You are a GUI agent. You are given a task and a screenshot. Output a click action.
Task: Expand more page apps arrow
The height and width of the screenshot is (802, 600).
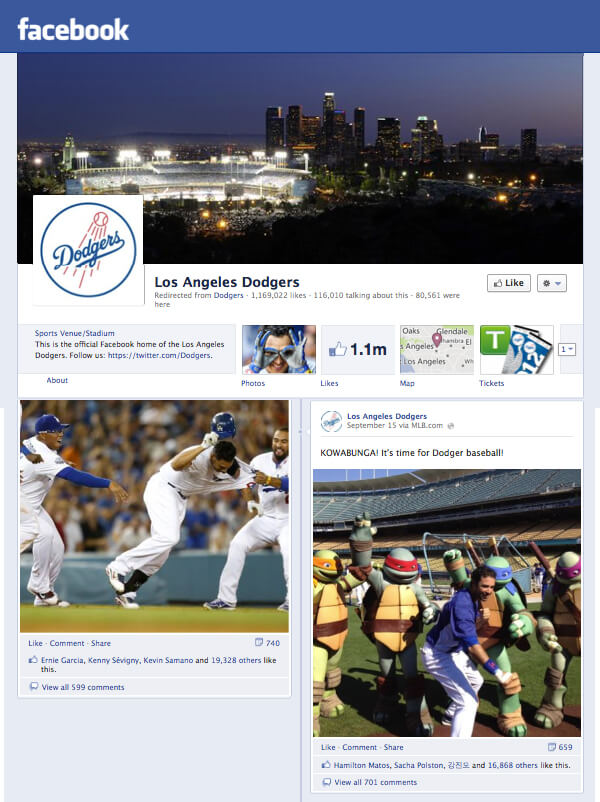tap(567, 349)
